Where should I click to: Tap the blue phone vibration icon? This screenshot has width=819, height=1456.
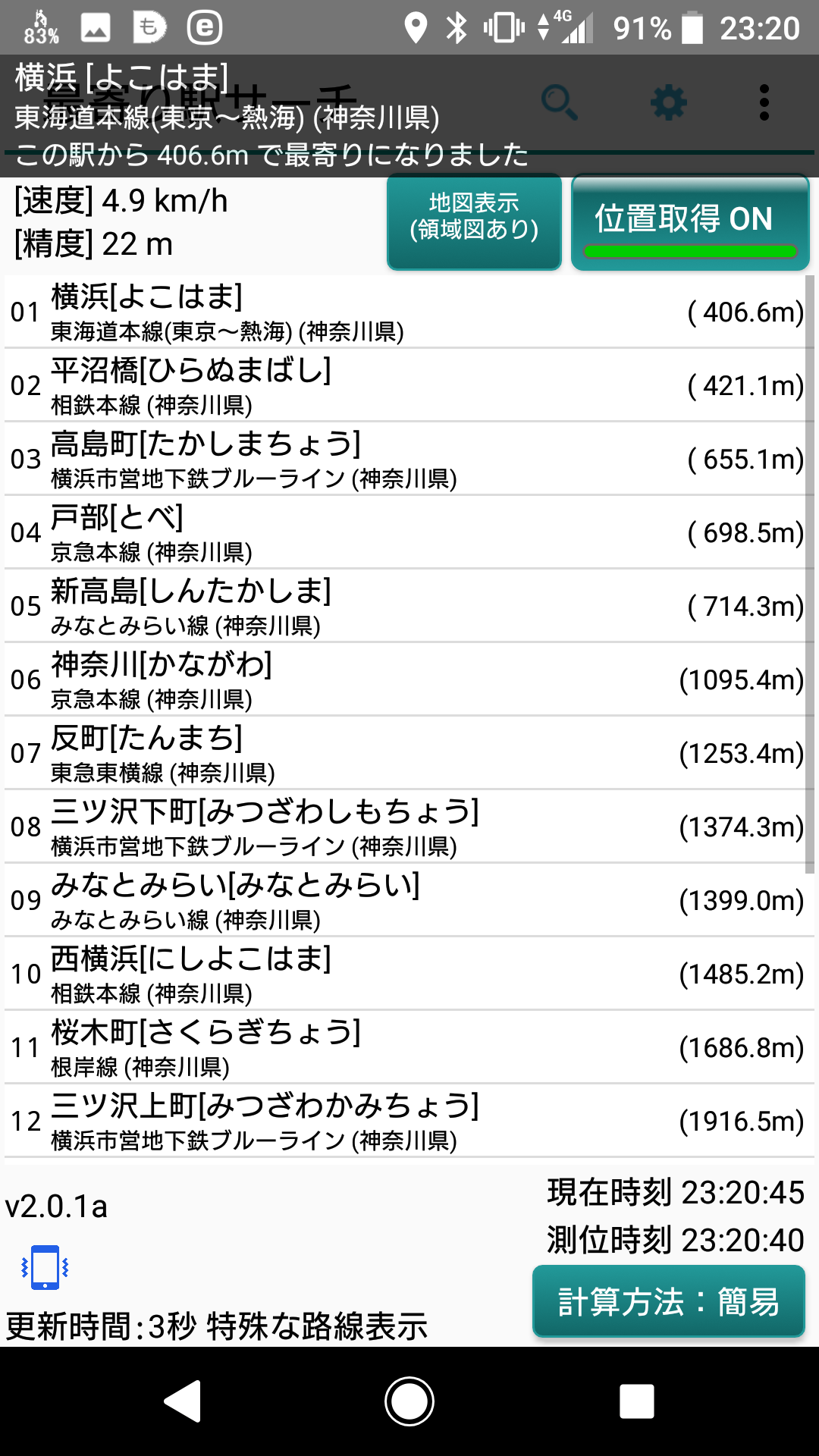pos(45,1267)
